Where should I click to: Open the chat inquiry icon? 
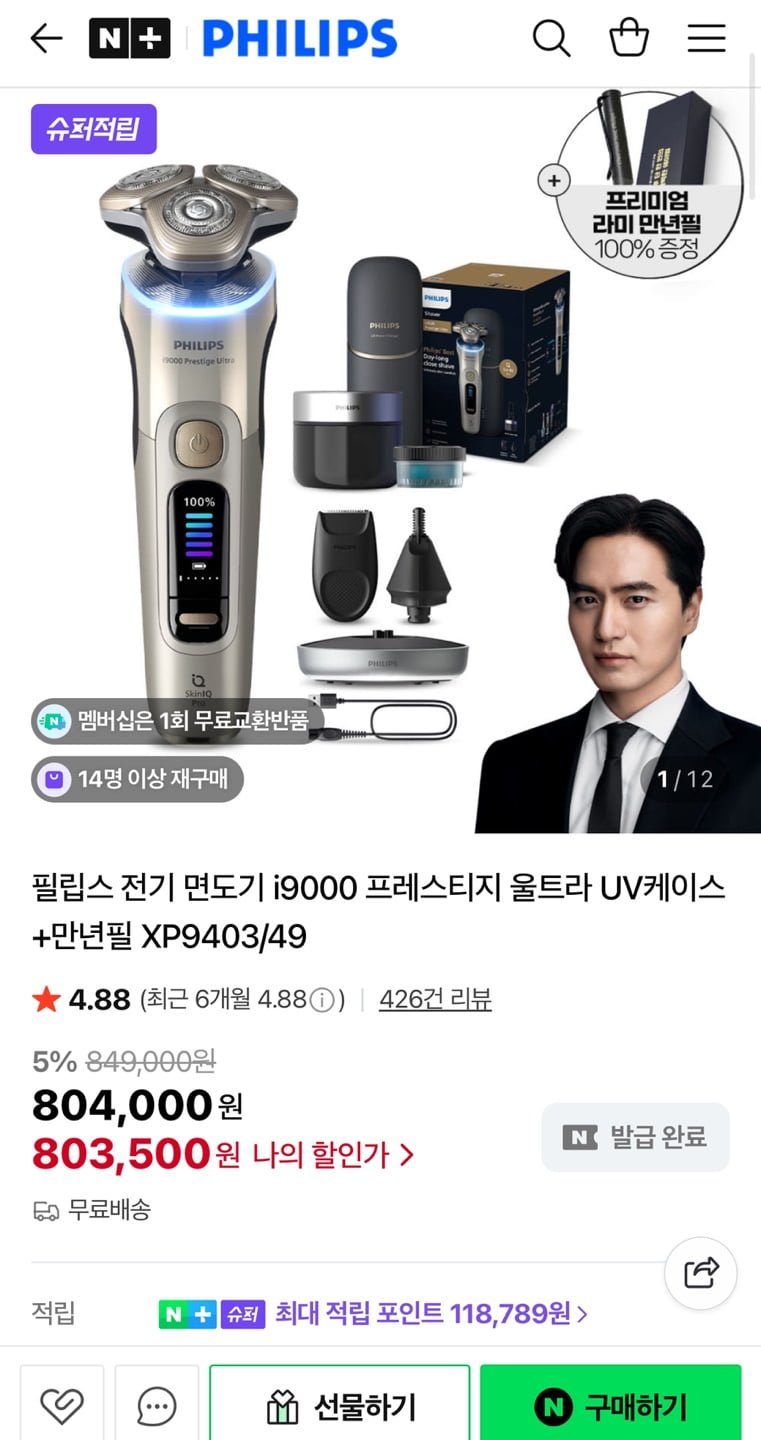click(157, 1407)
